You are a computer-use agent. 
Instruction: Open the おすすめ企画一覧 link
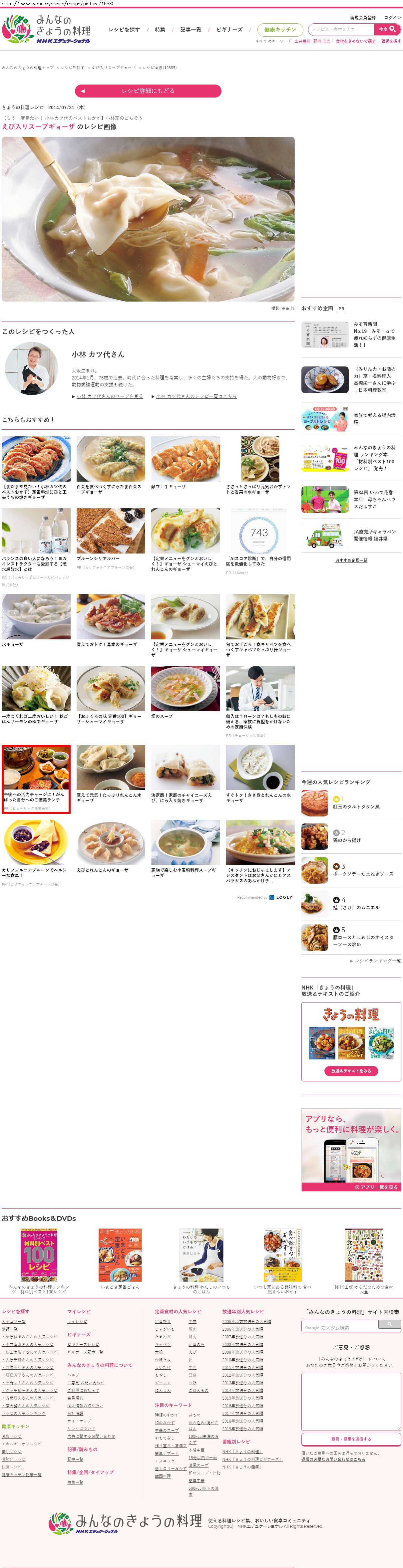(351, 560)
